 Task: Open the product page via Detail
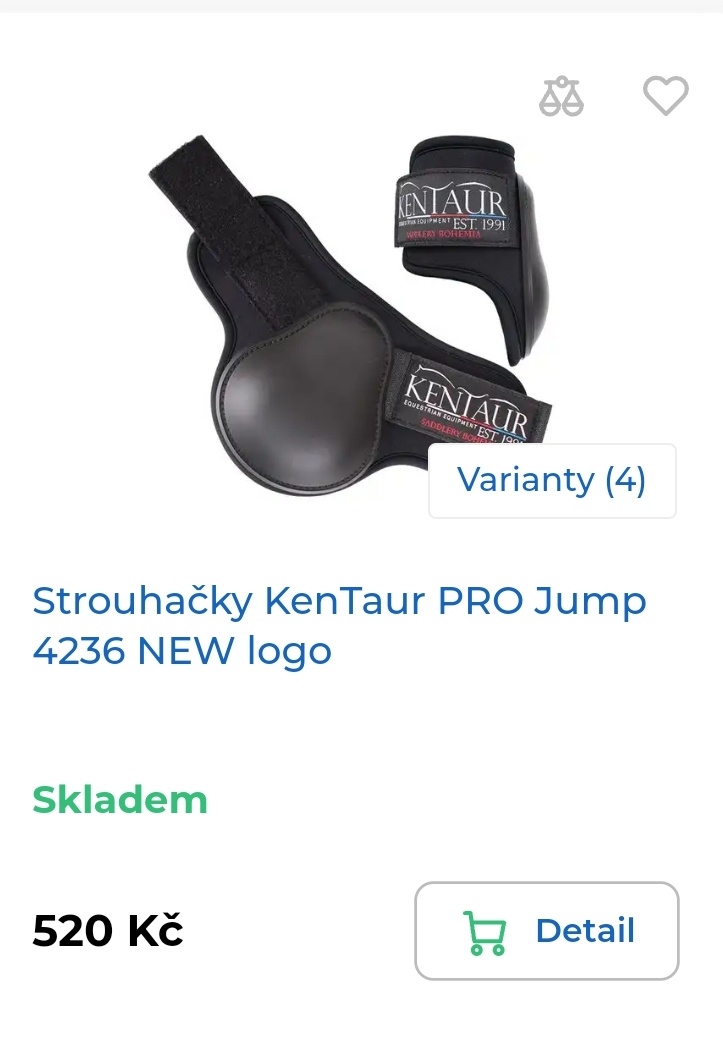click(x=585, y=930)
